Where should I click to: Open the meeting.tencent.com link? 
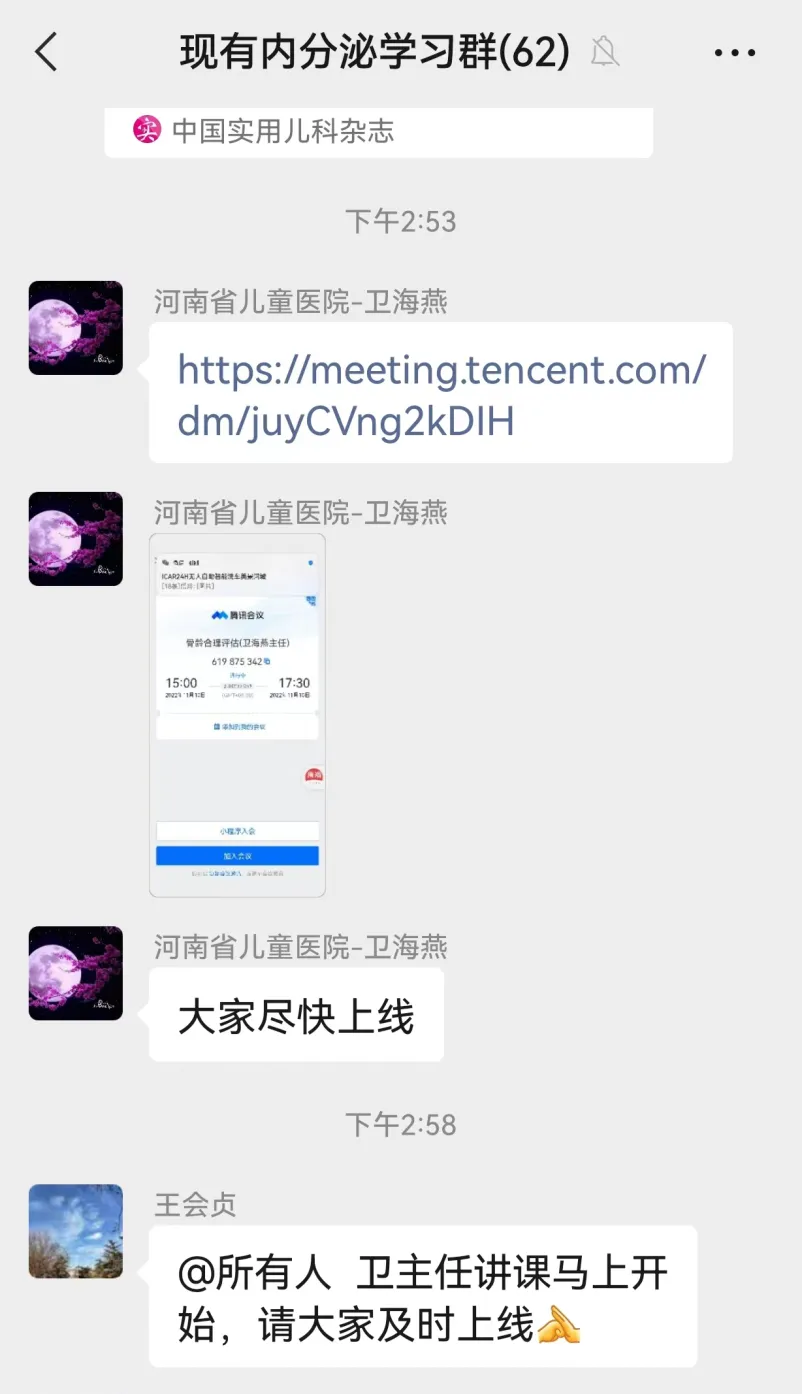click(x=441, y=396)
